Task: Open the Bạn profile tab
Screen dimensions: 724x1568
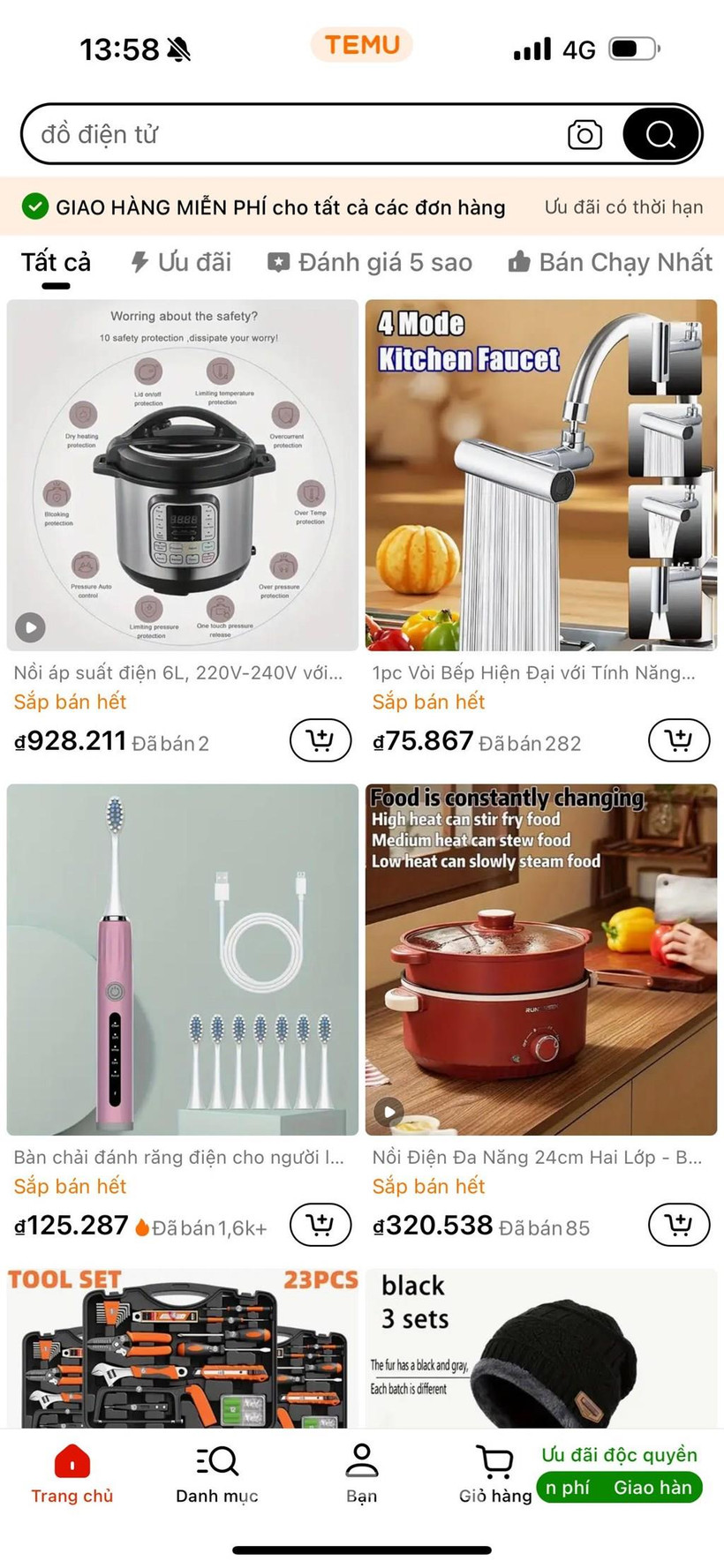Action: pos(361,1474)
